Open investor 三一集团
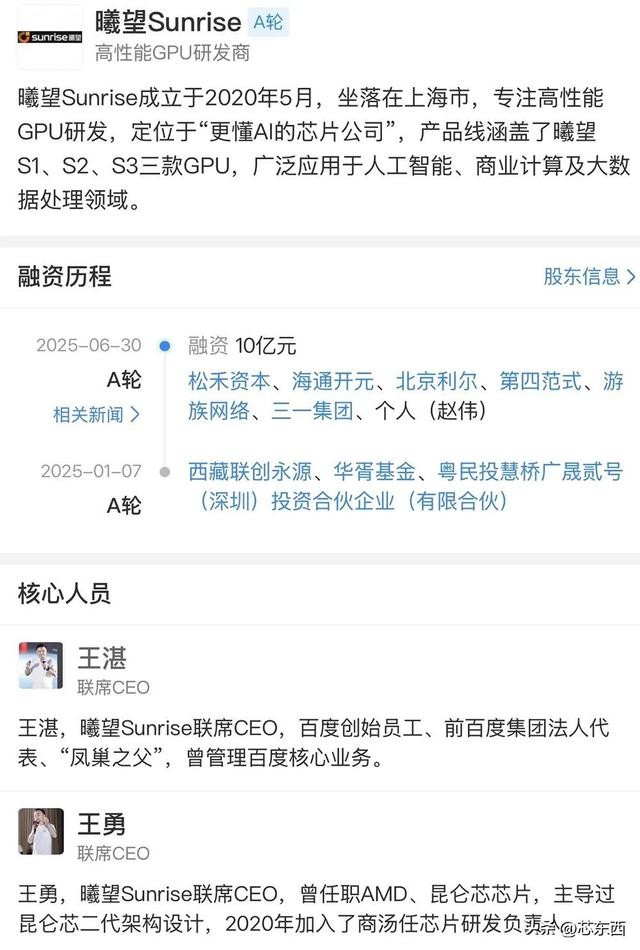Screen dimensions: 640x950 click(x=312, y=411)
